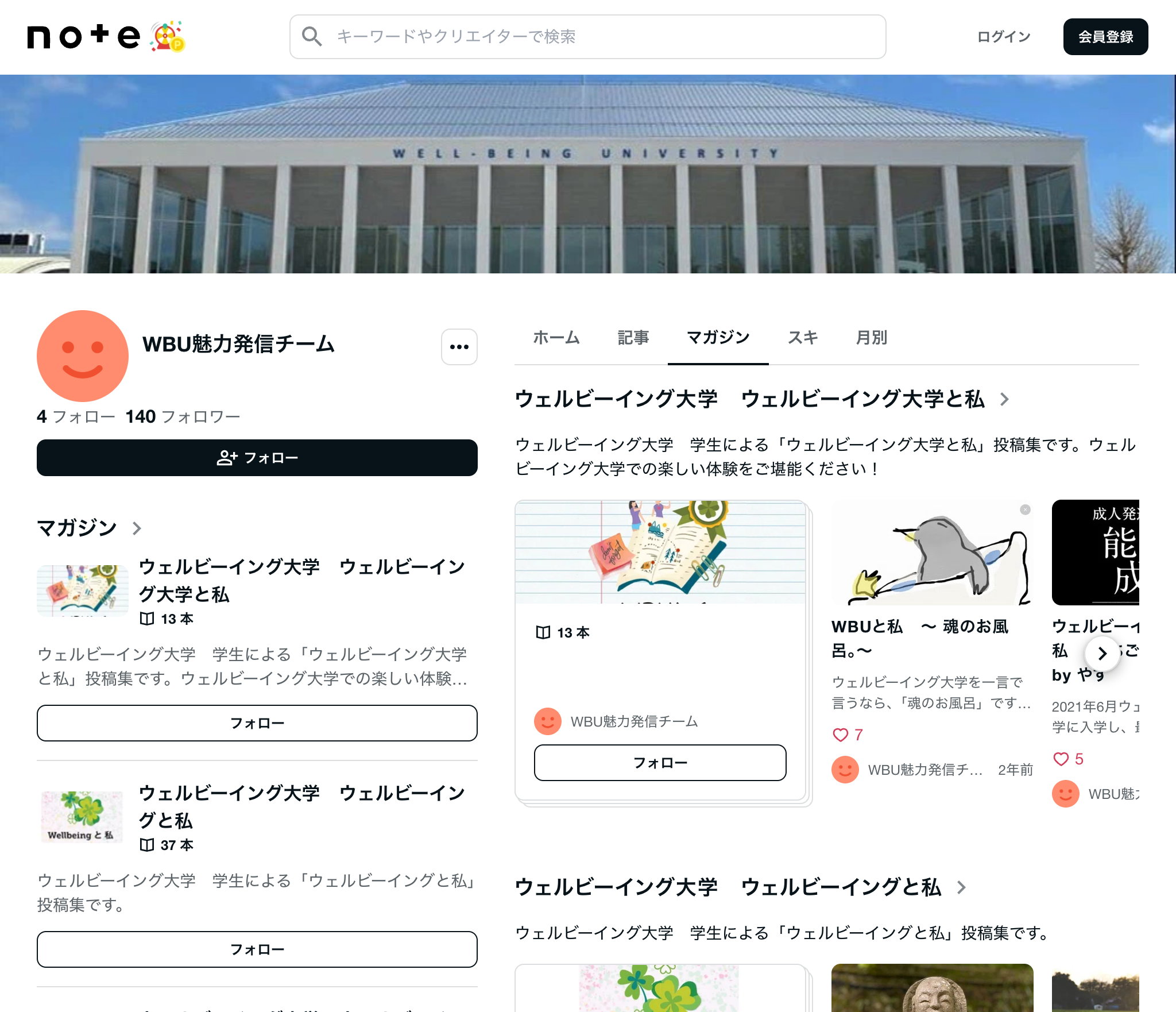This screenshot has width=1176, height=1012.
Task: Switch to the 月別 tab
Action: click(871, 338)
